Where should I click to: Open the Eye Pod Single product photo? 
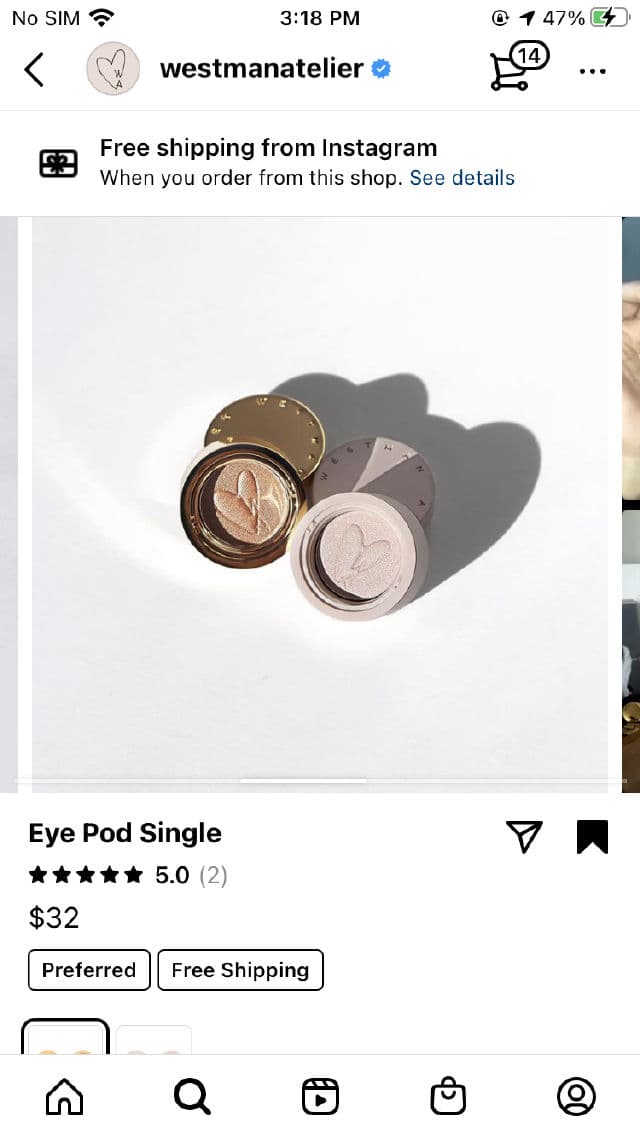[320, 500]
